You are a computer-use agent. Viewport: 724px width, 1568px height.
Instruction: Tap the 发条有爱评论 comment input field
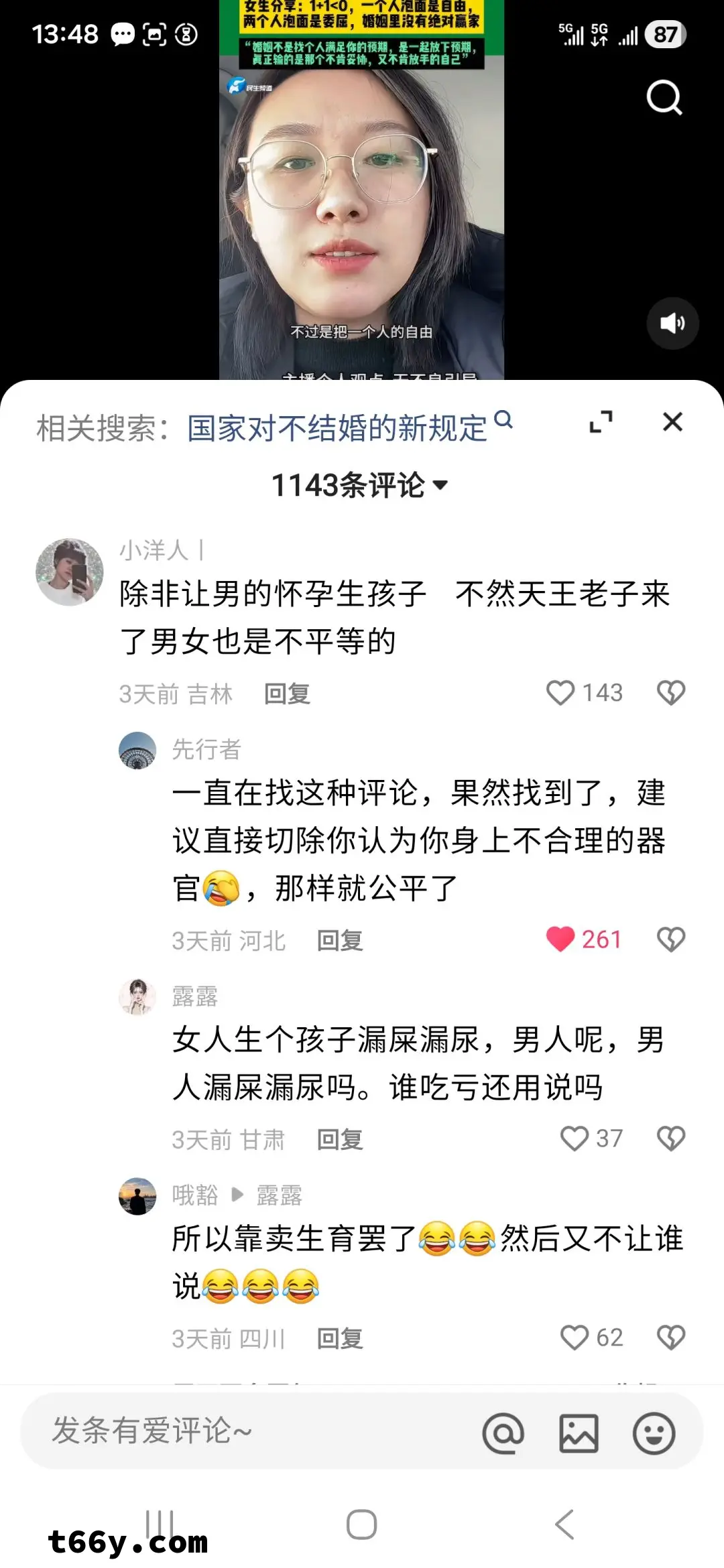tap(255, 1431)
